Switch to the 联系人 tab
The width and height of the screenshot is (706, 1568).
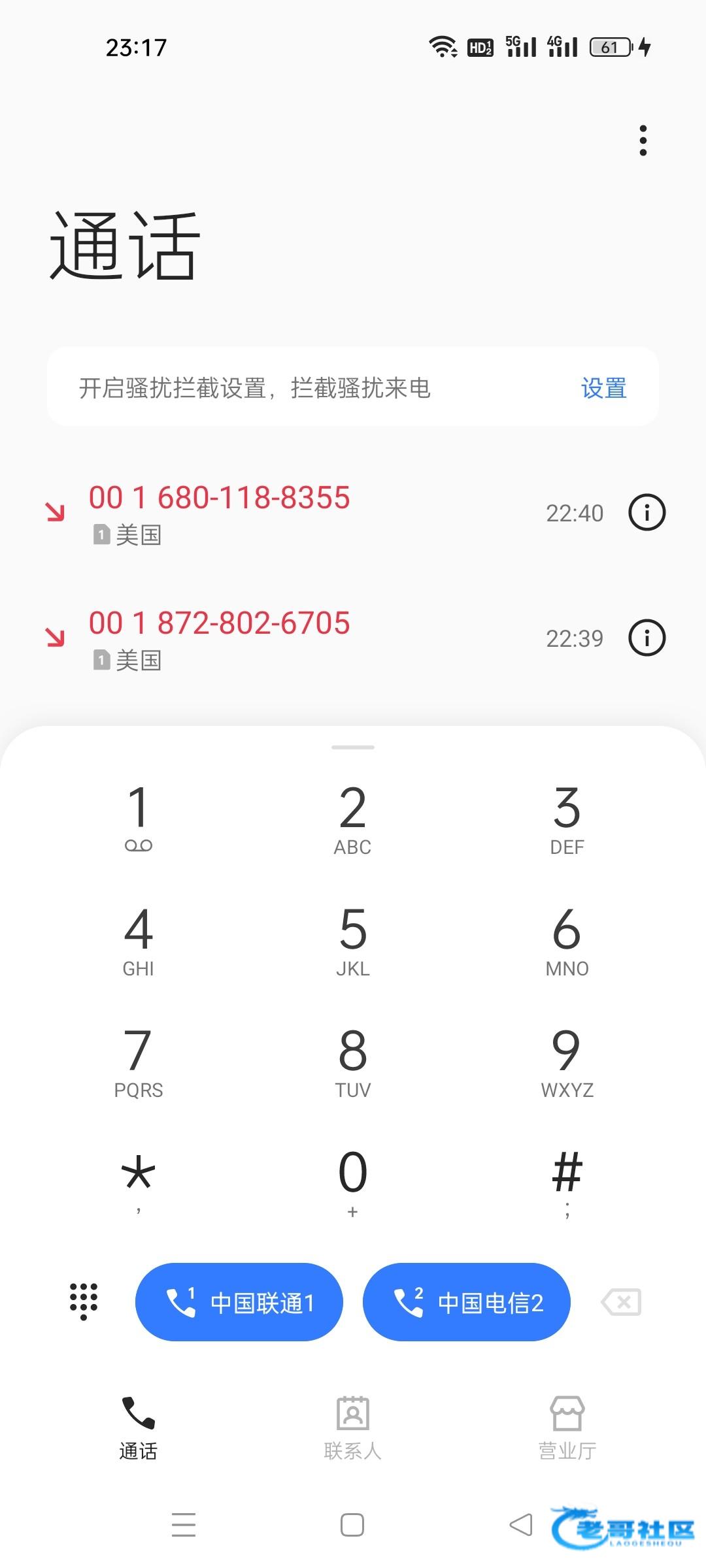(x=353, y=1428)
